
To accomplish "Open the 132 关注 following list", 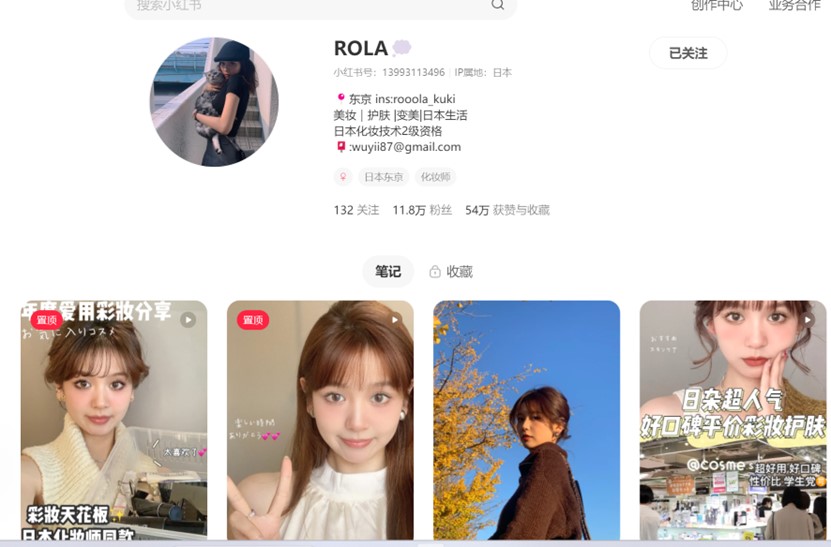I will (x=356, y=210).
